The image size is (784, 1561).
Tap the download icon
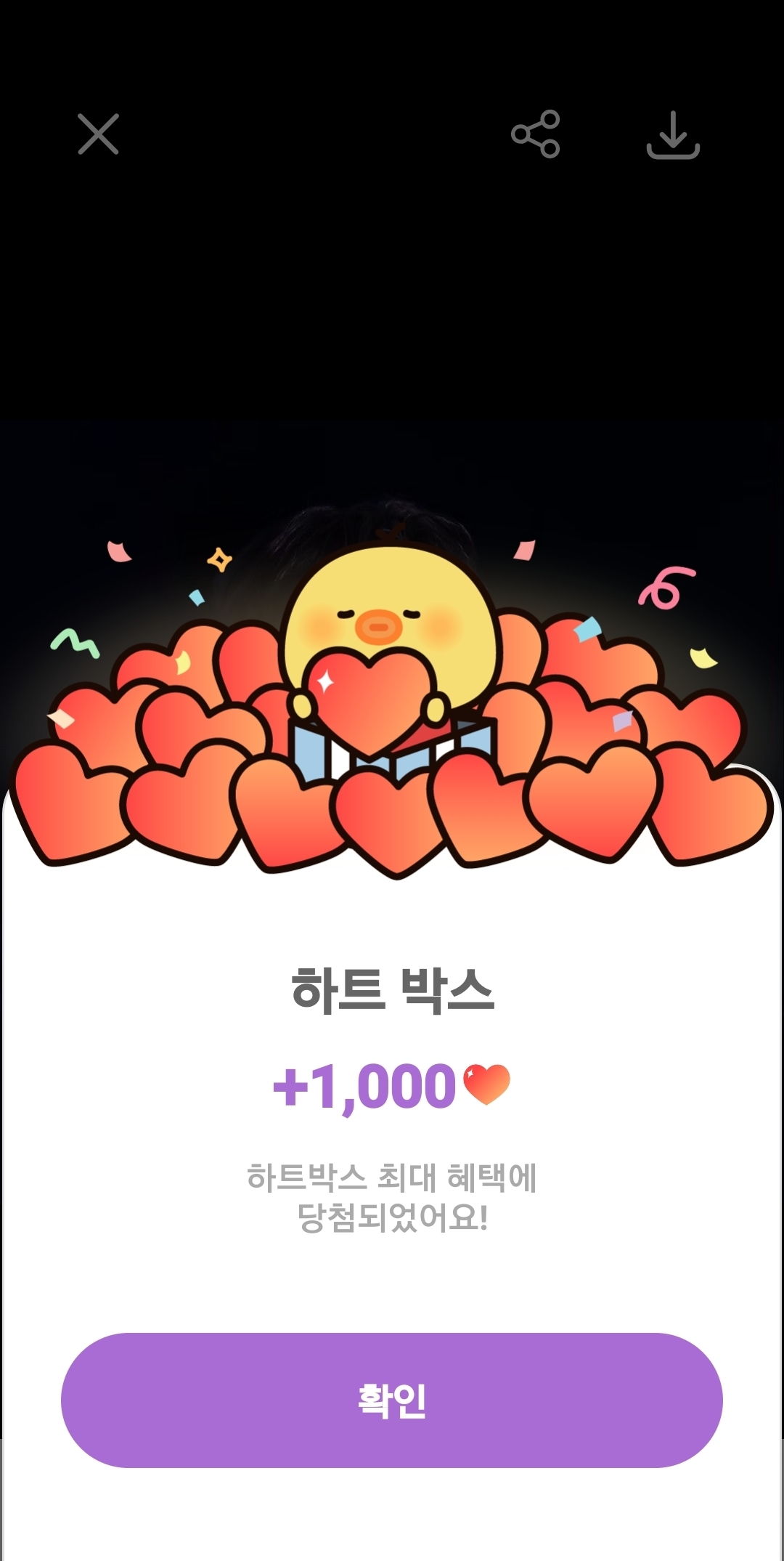tap(673, 135)
